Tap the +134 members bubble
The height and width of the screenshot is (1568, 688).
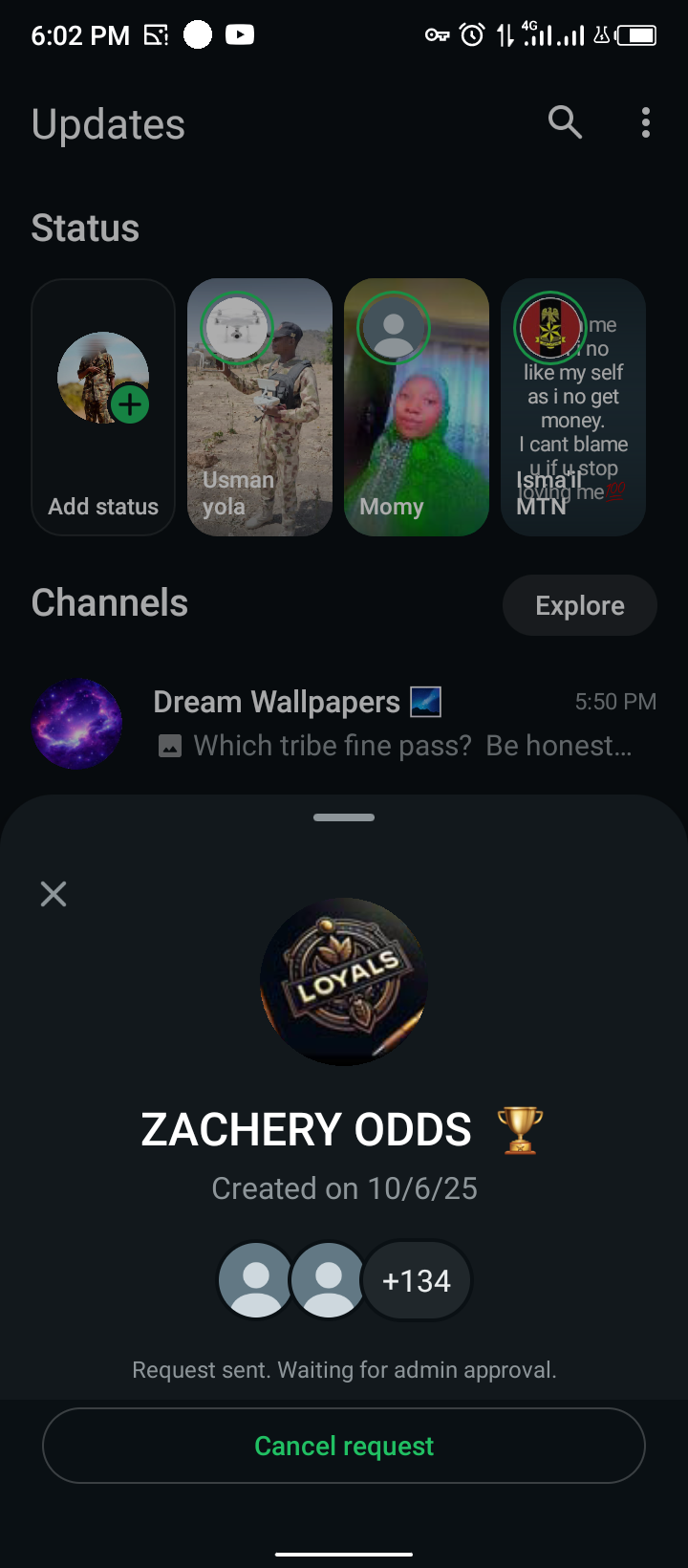[417, 1281]
